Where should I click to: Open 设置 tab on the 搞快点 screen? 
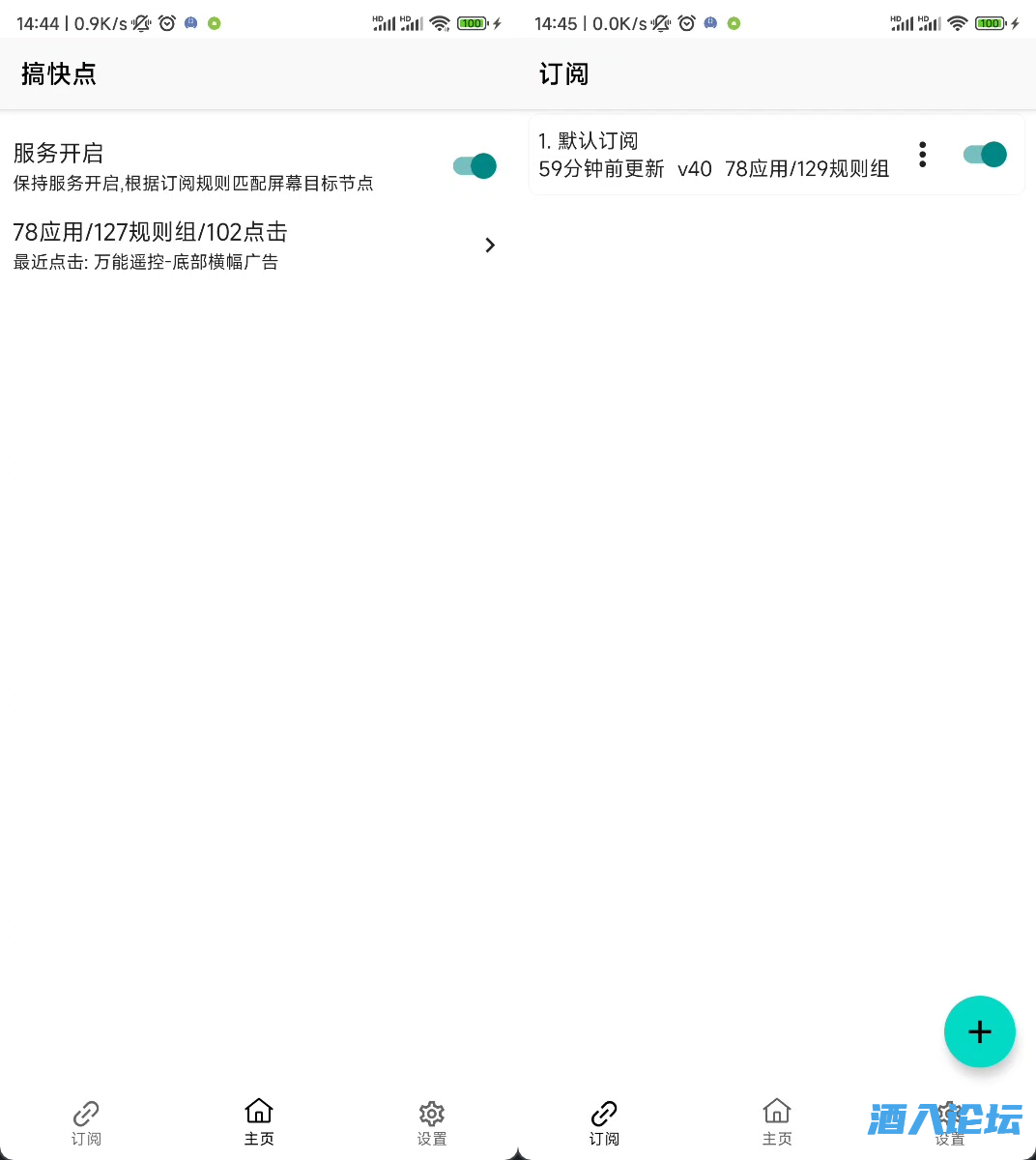432,1123
